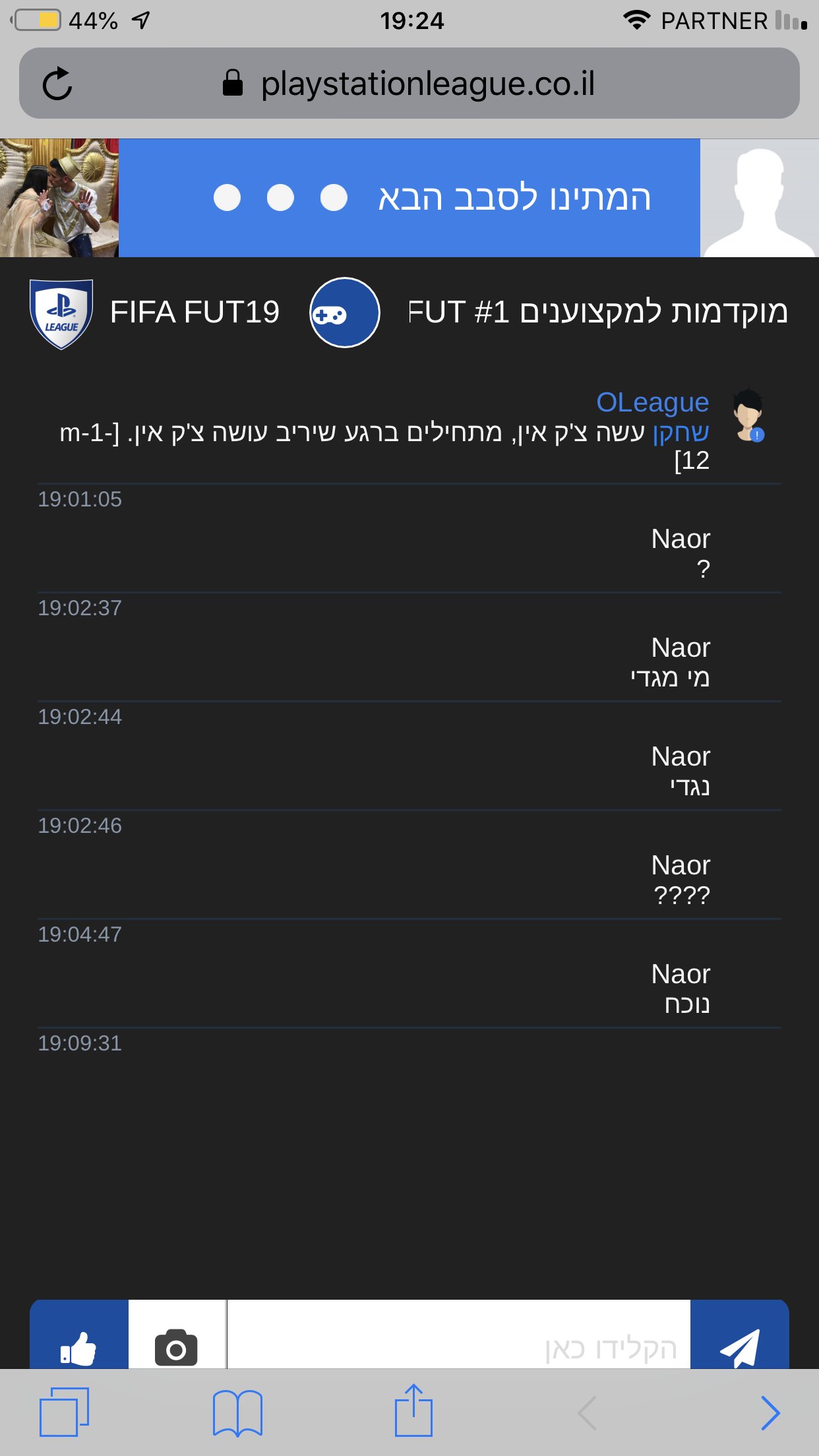This screenshot has width=819, height=1456.
Task: Reload the page with the refresh icon
Action: (x=57, y=84)
